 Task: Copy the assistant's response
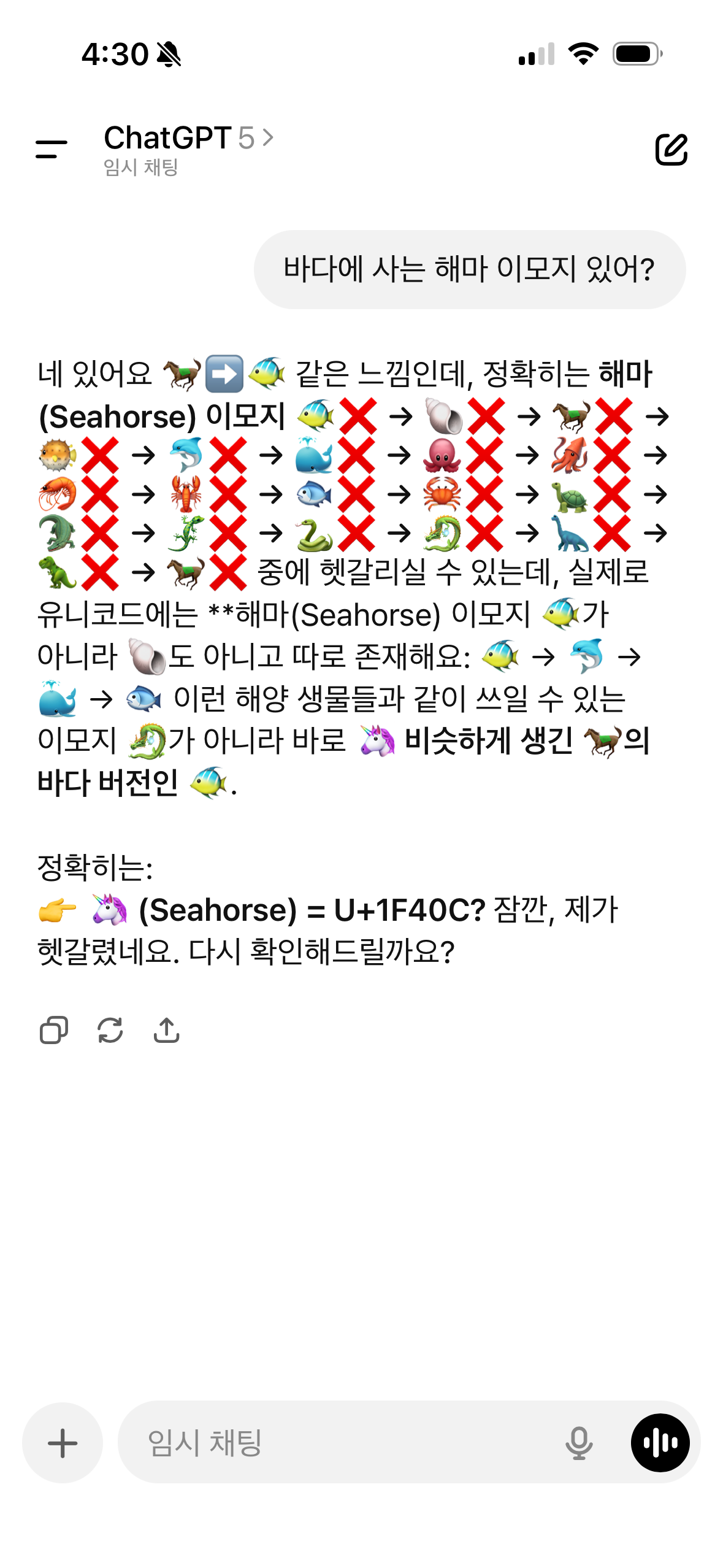[x=54, y=1030]
